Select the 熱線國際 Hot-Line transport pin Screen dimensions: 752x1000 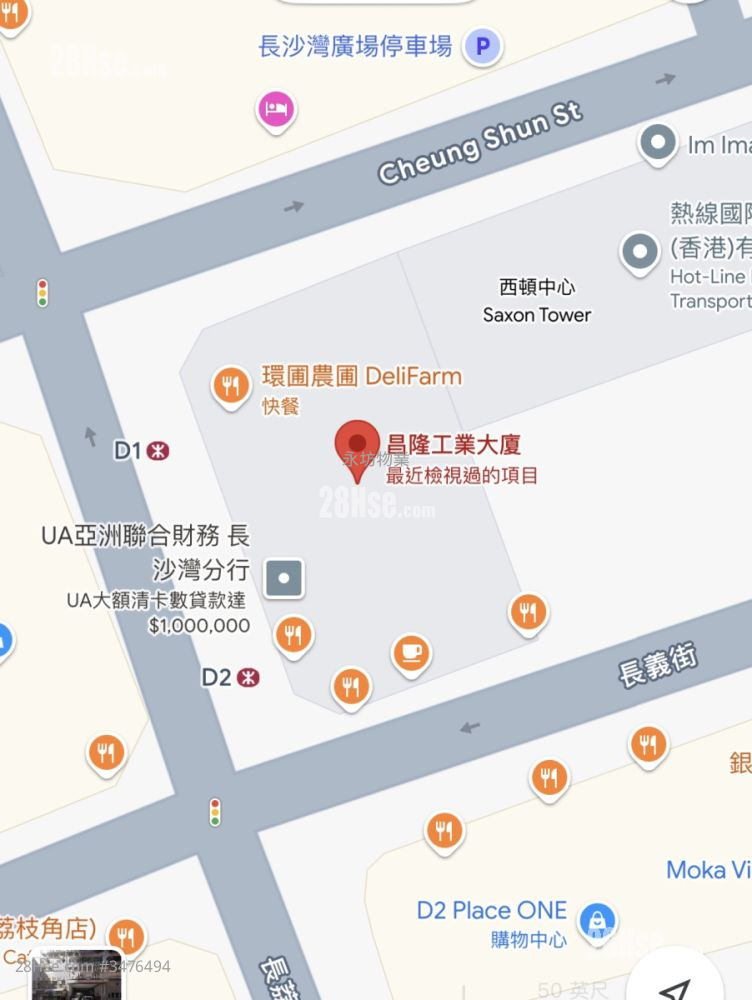click(x=640, y=251)
